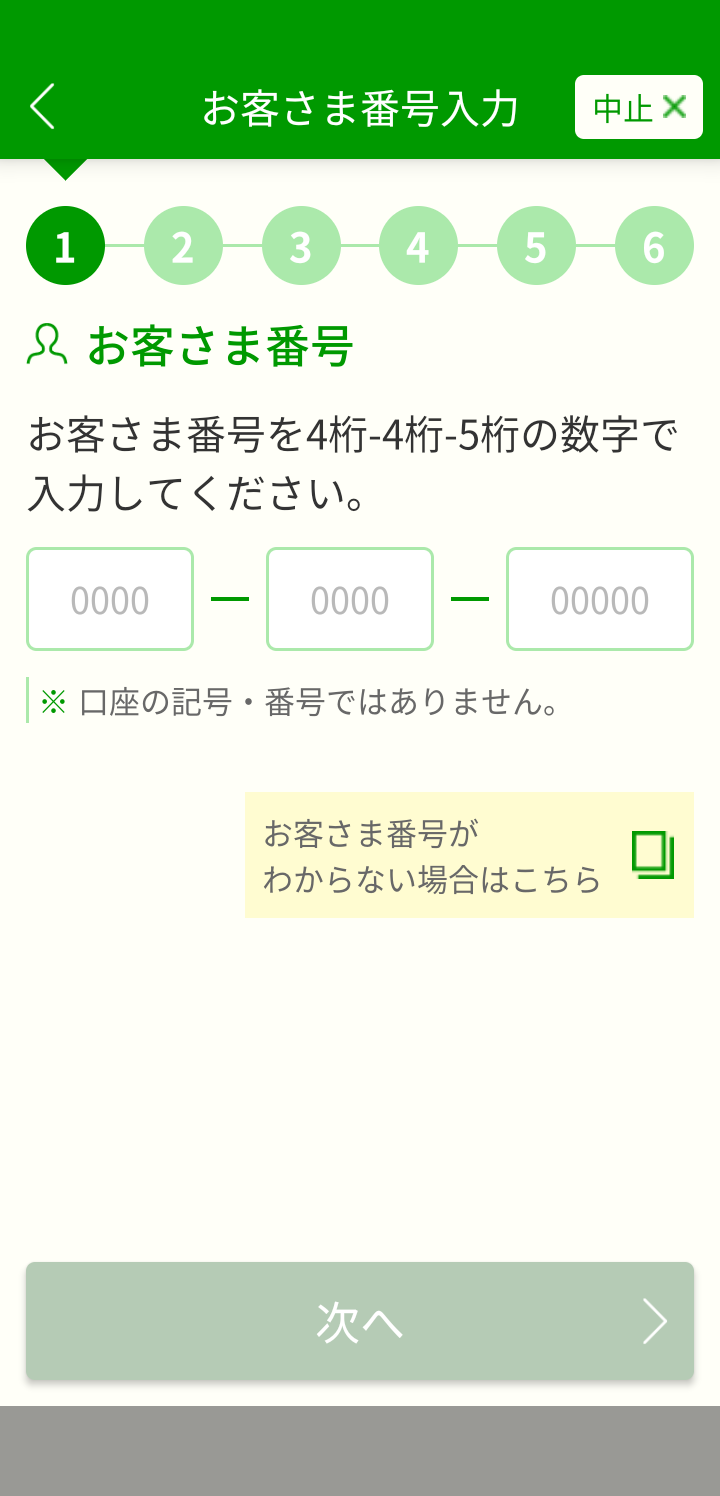The width and height of the screenshot is (720, 1496).
Task: Focus the first 4-digit customer number field
Action: pyautogui.click(x=110, y=599)
